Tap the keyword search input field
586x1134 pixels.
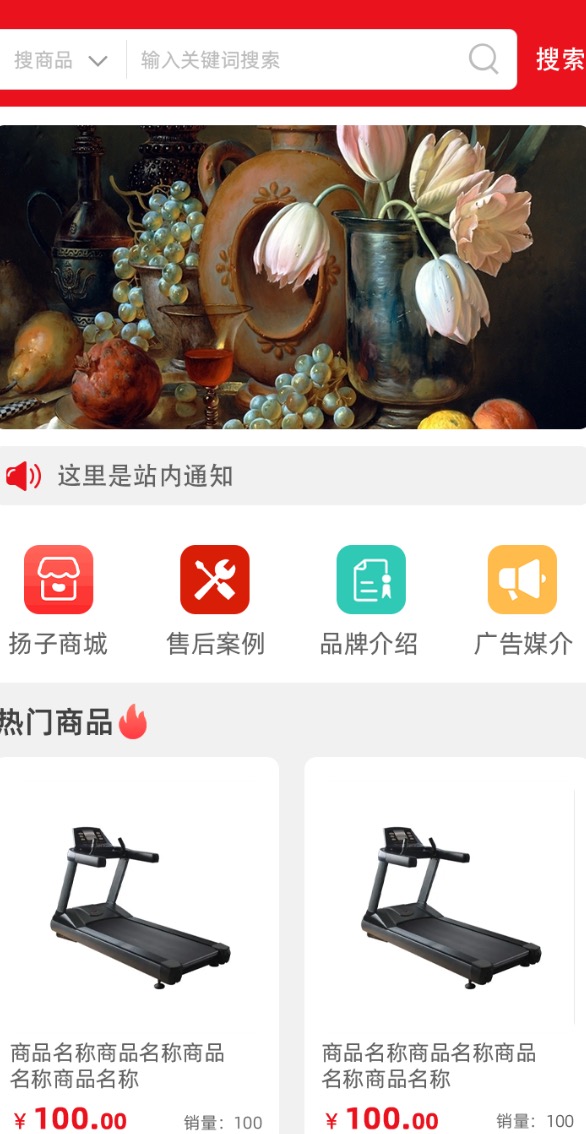point(297,60)
